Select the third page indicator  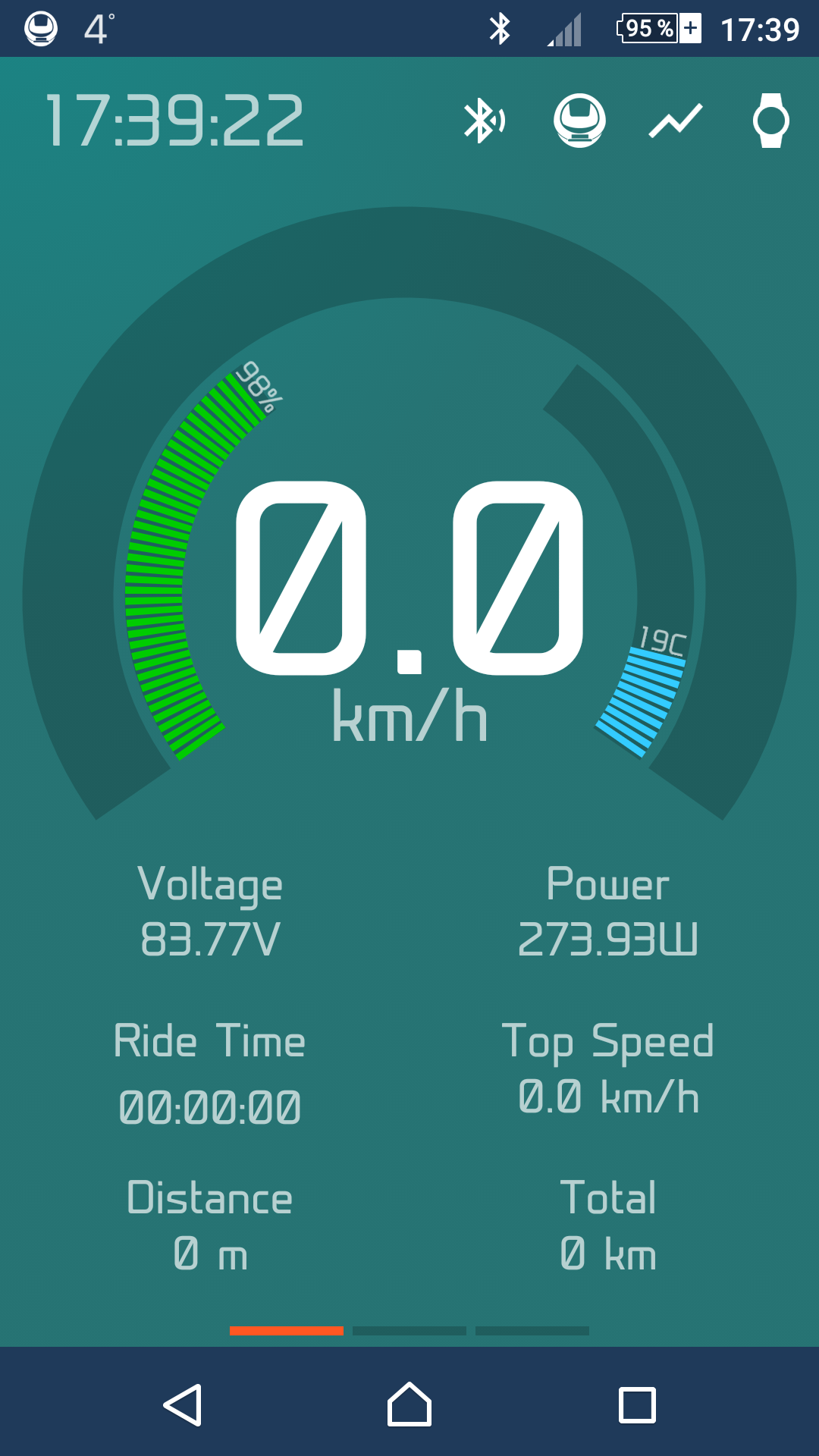(532, 1331)
